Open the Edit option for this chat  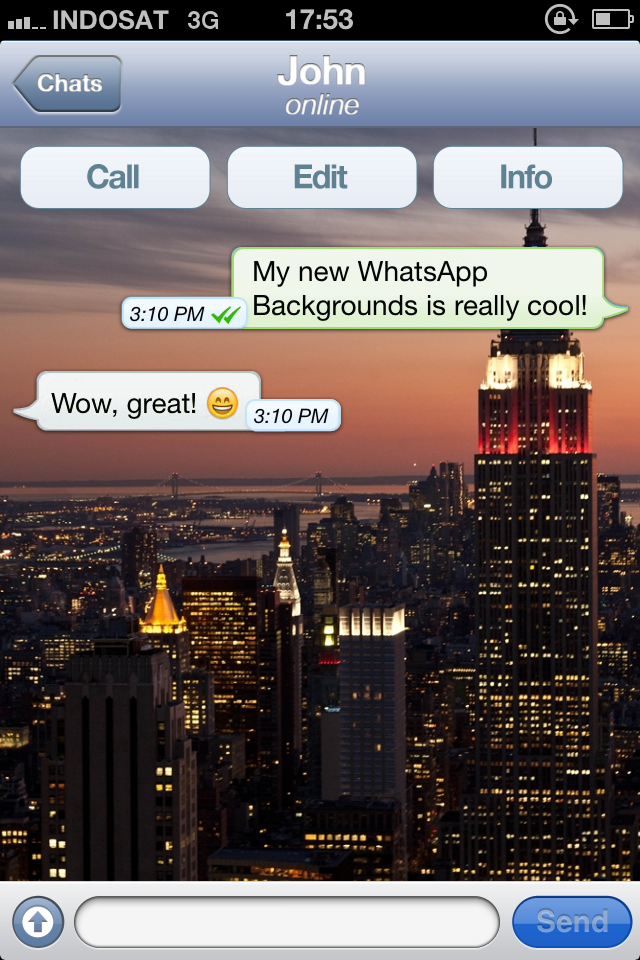pyautogui.click(x=321, y=178)
